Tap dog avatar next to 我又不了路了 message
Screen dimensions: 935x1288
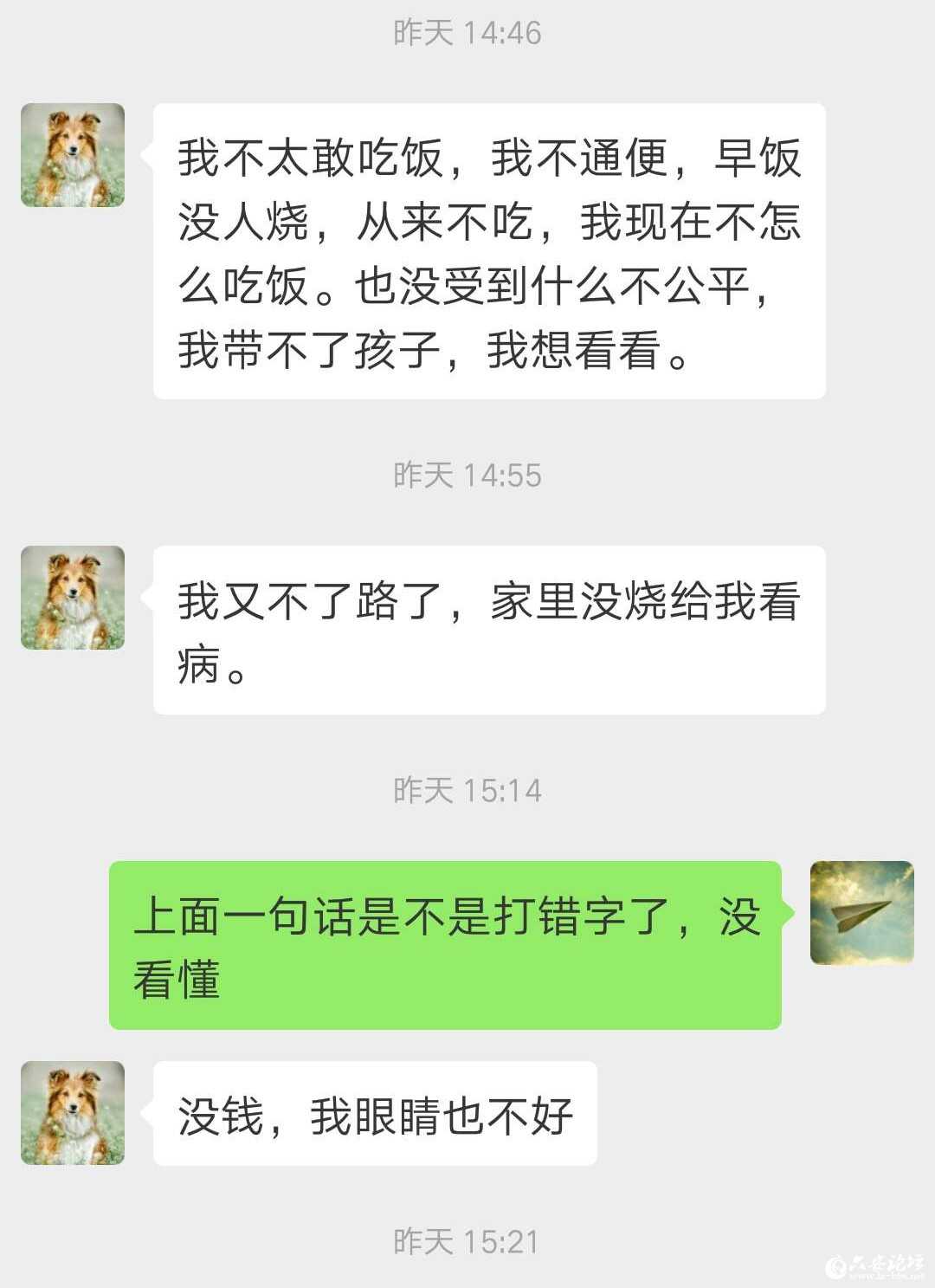click(73, 598)
